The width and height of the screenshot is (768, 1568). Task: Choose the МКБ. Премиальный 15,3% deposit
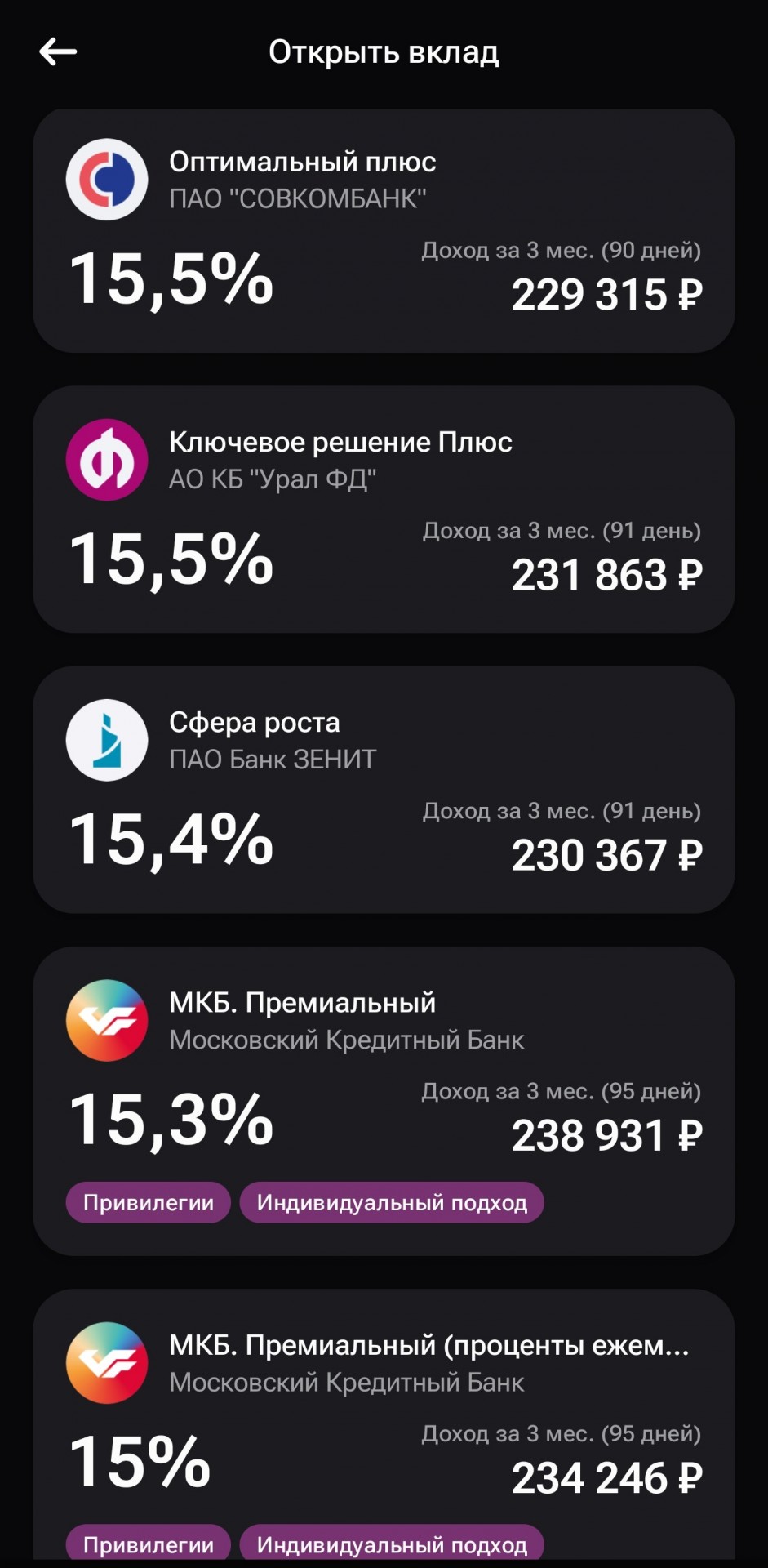point(384,1101)
